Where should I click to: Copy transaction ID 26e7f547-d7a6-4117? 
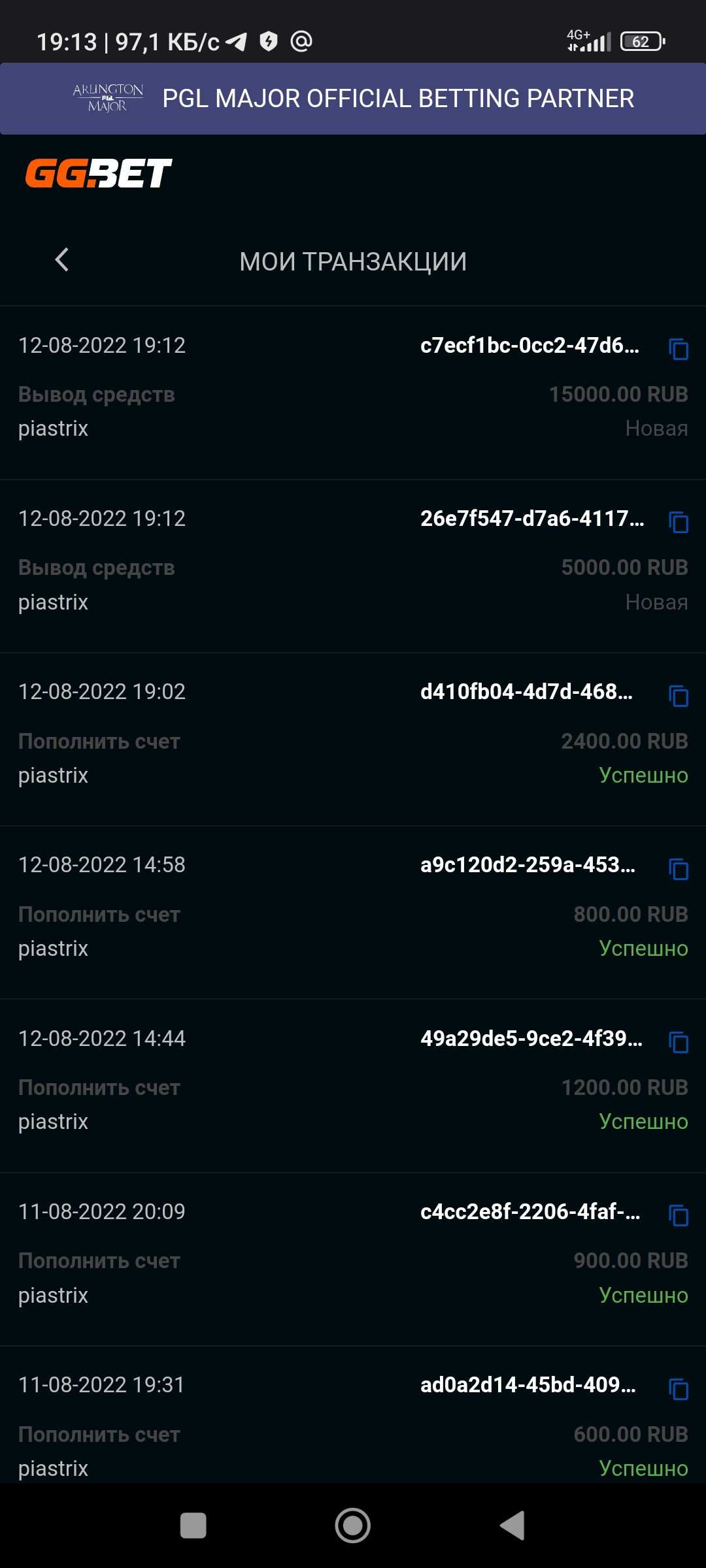pyautogui.click(x=679, y=522)
